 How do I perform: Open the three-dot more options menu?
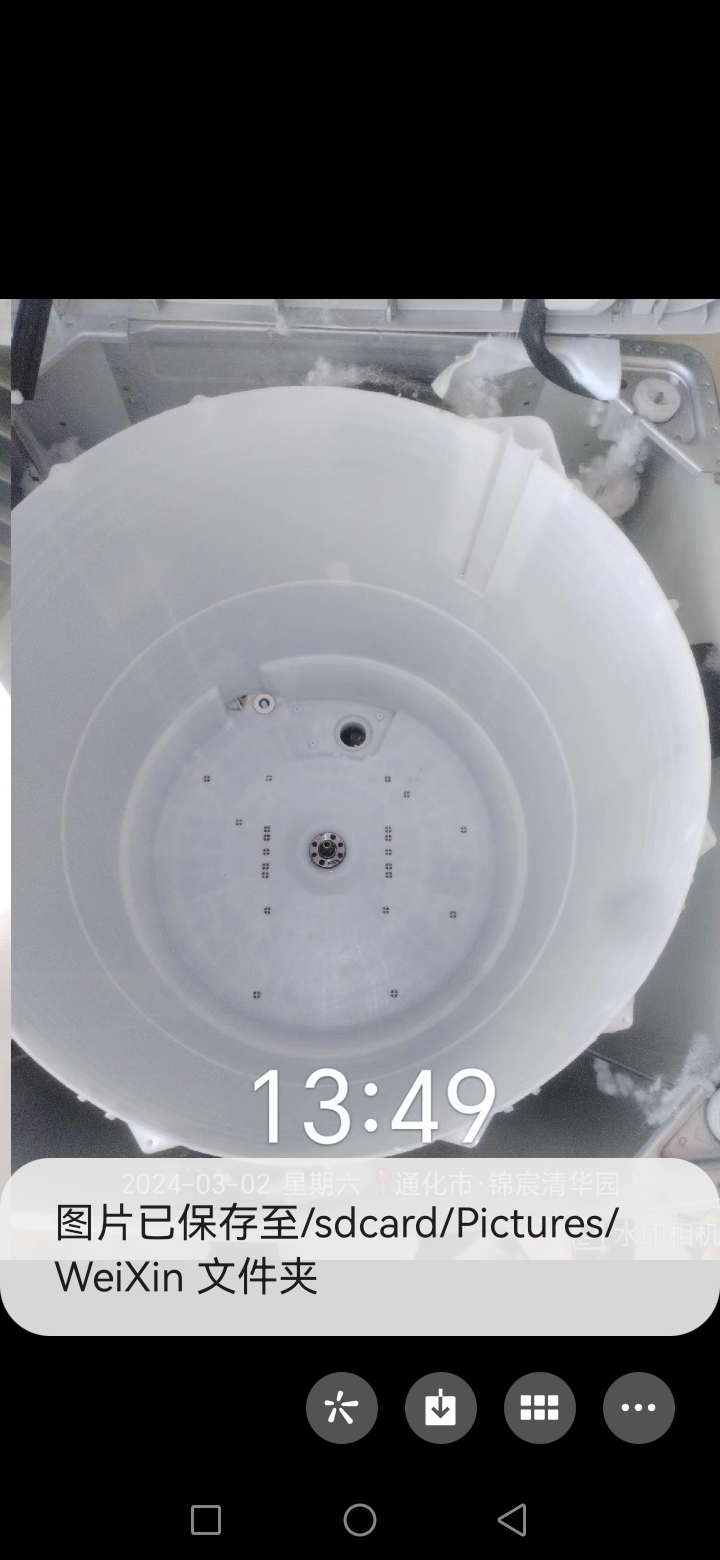[x=639, y=1408]
